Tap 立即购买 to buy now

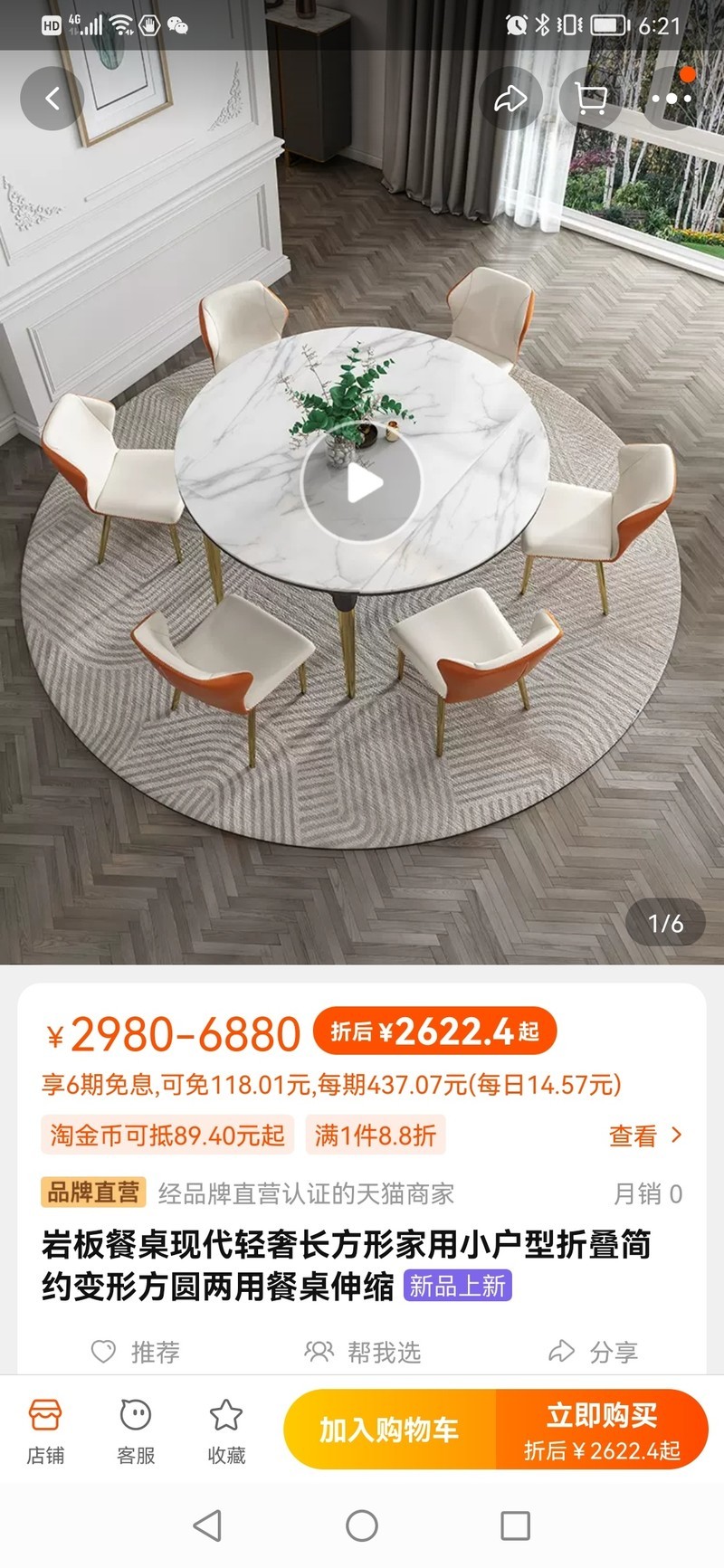[602, 1430]
